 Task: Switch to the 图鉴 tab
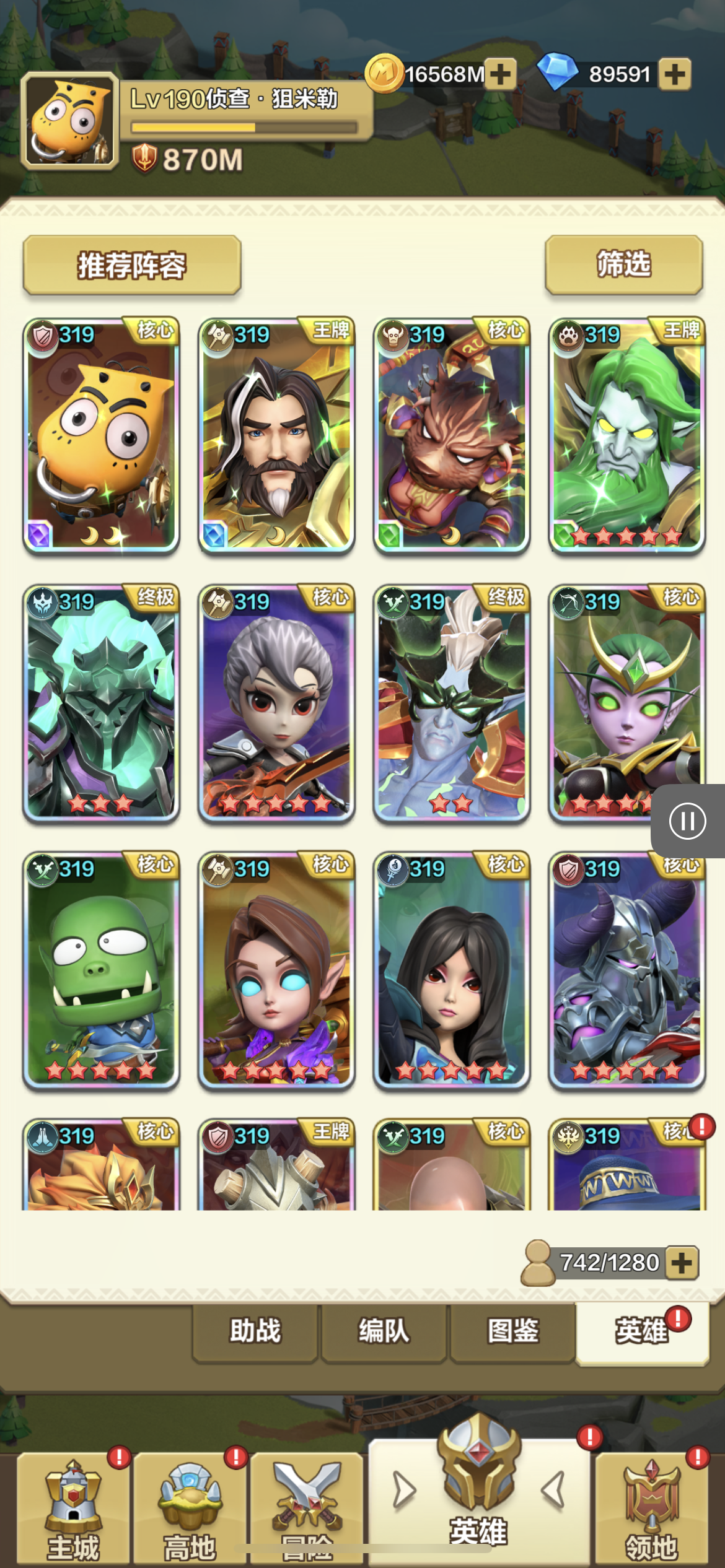(x=512, y=1331)
